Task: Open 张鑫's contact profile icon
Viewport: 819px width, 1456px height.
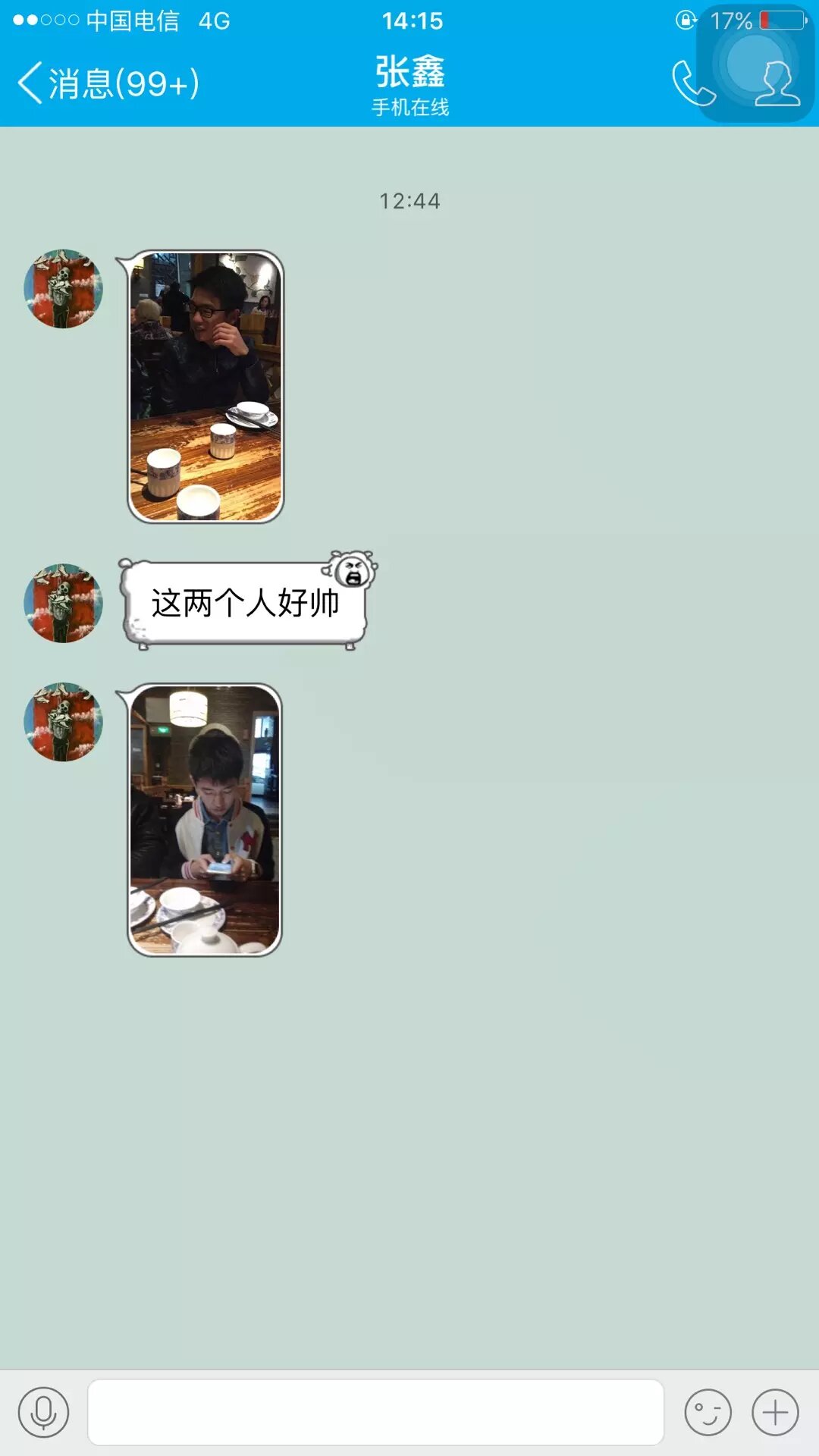Action: tap(777, 83)
